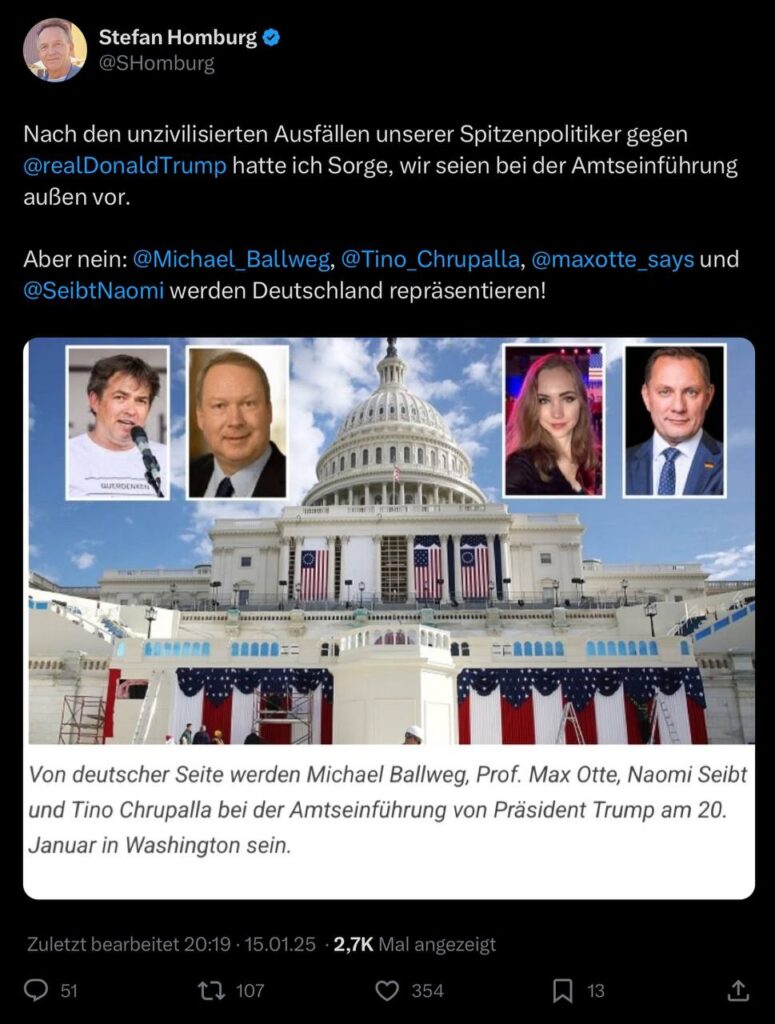
Task: Repost this tweet
Action: click(211, 990)
